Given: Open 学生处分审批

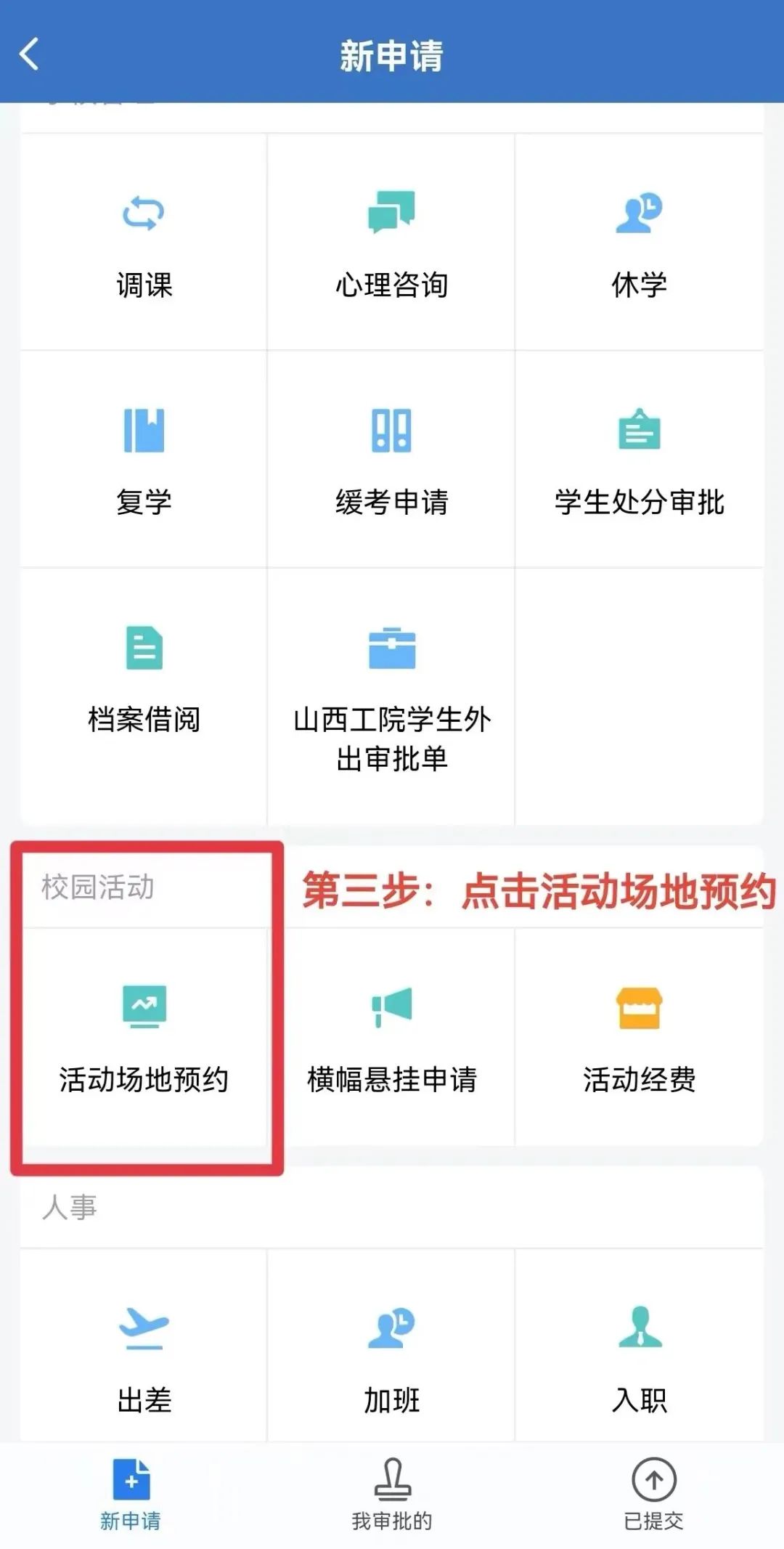Looking at the screenshot, I should tap(639, 460).
